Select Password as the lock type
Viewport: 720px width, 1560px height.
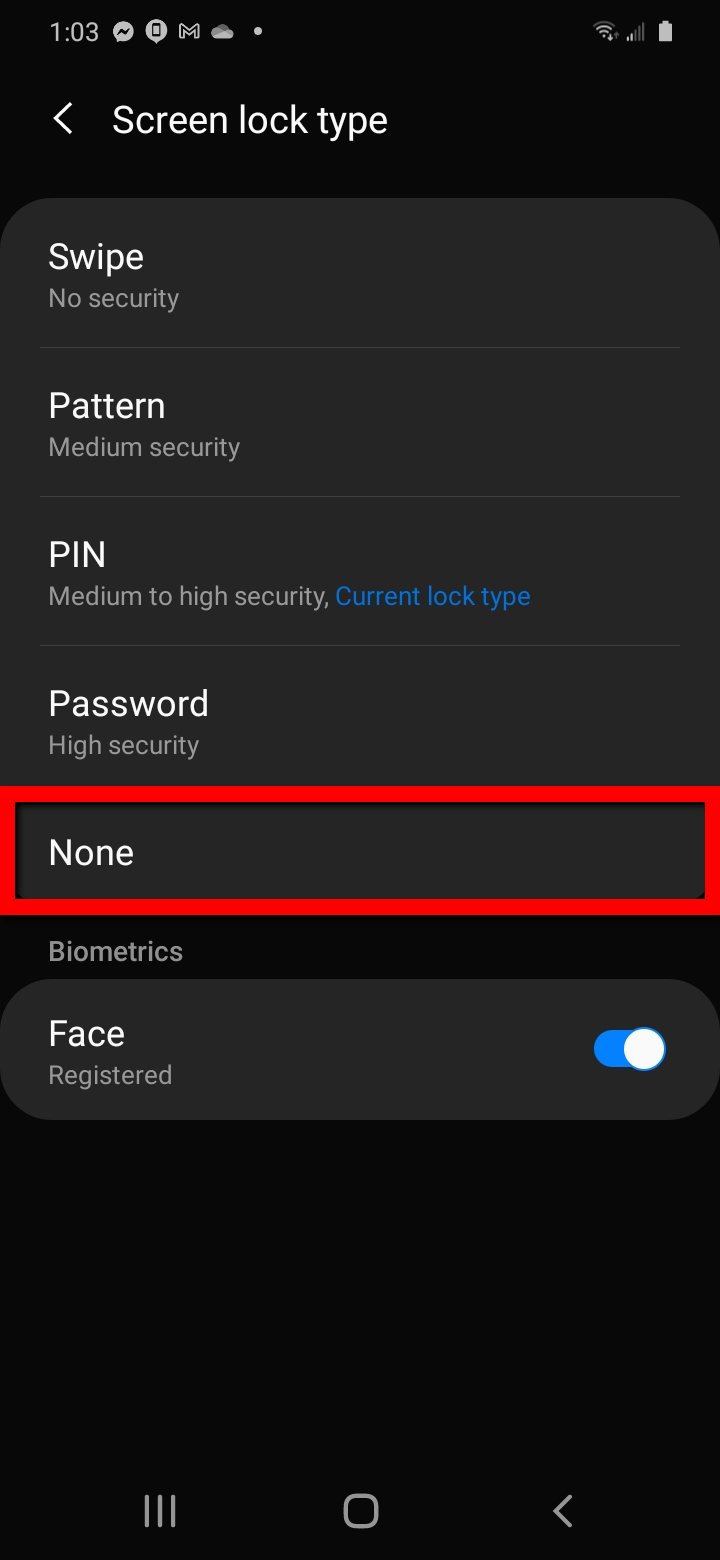coord(360,721)
